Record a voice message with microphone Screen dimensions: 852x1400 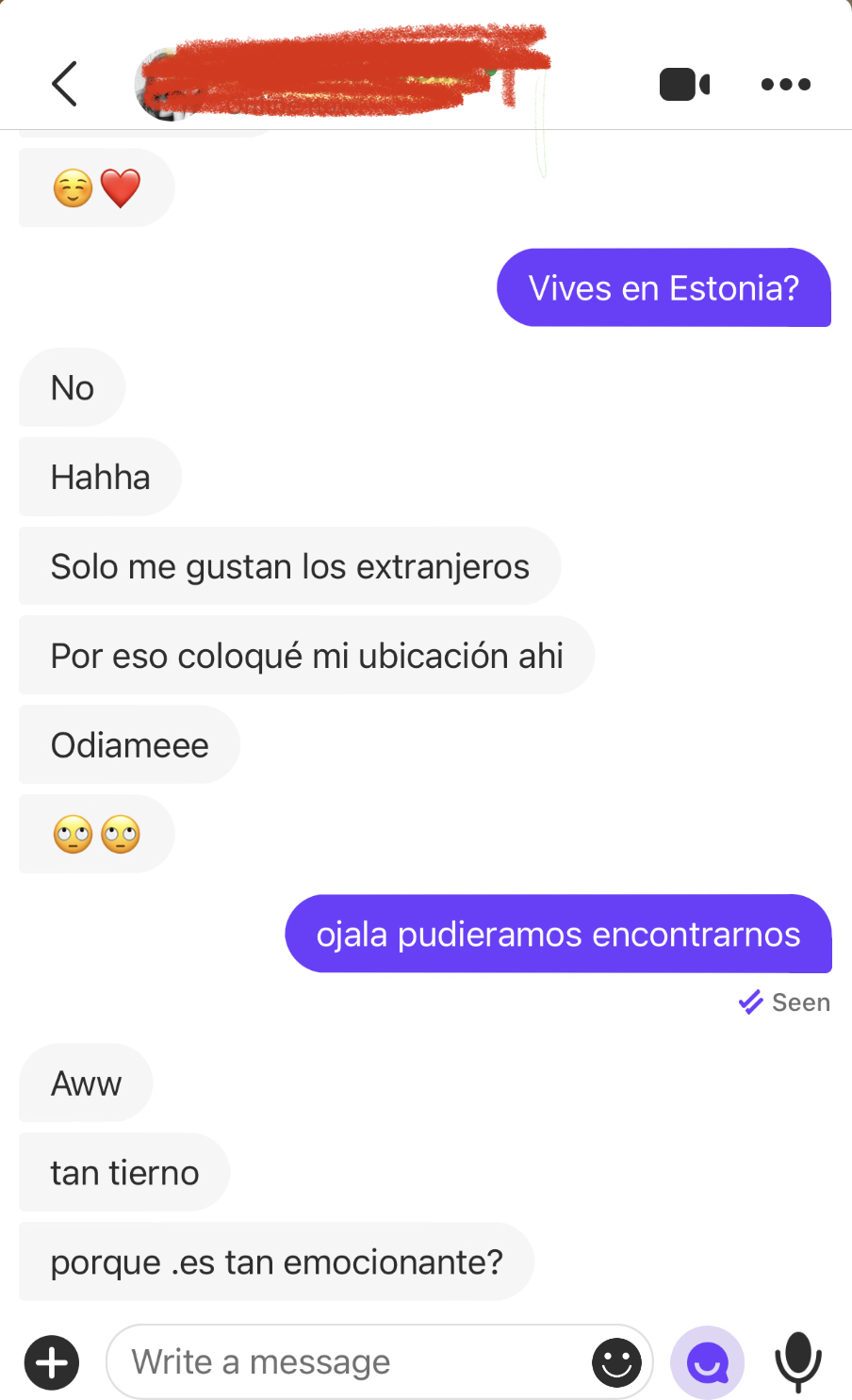[798, 1362]
